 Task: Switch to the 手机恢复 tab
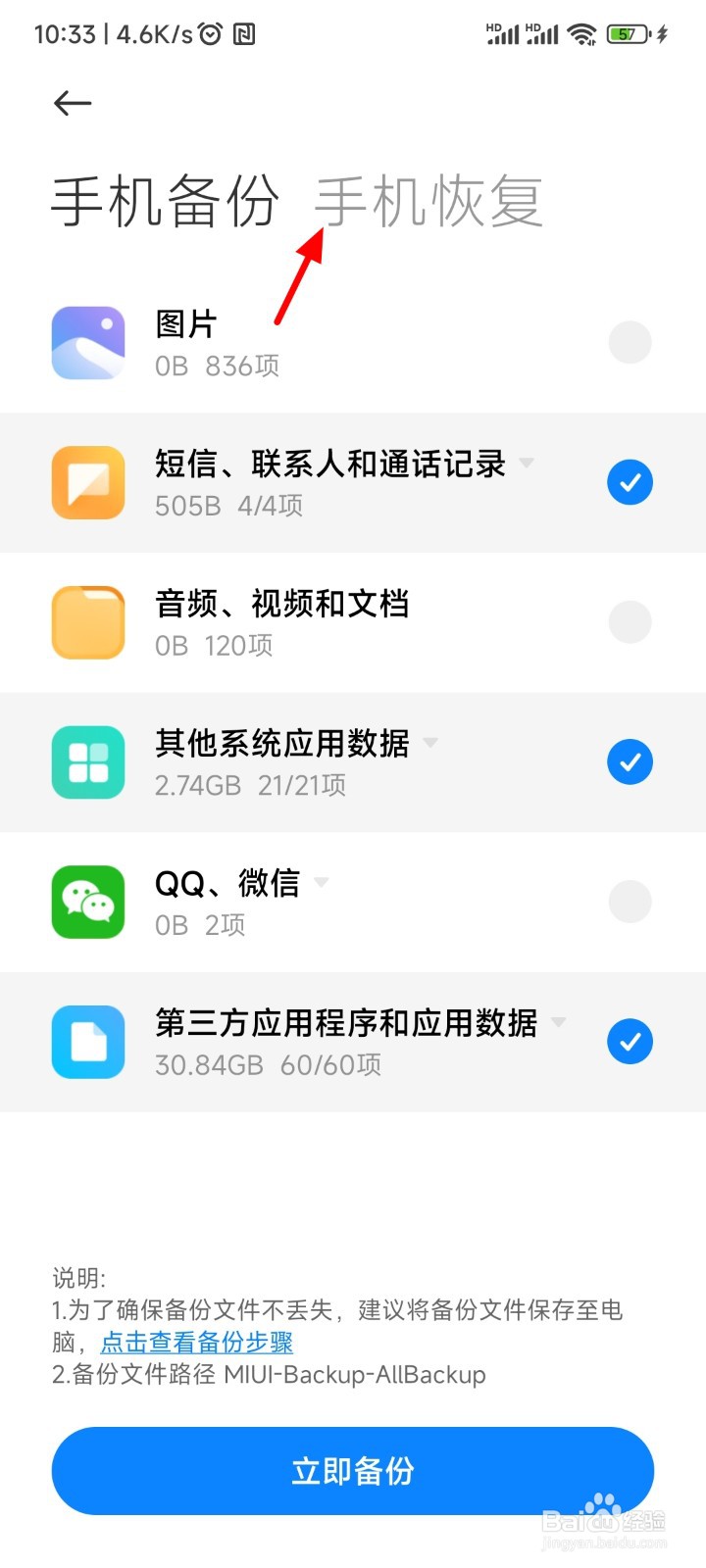(x=429, y=202)
